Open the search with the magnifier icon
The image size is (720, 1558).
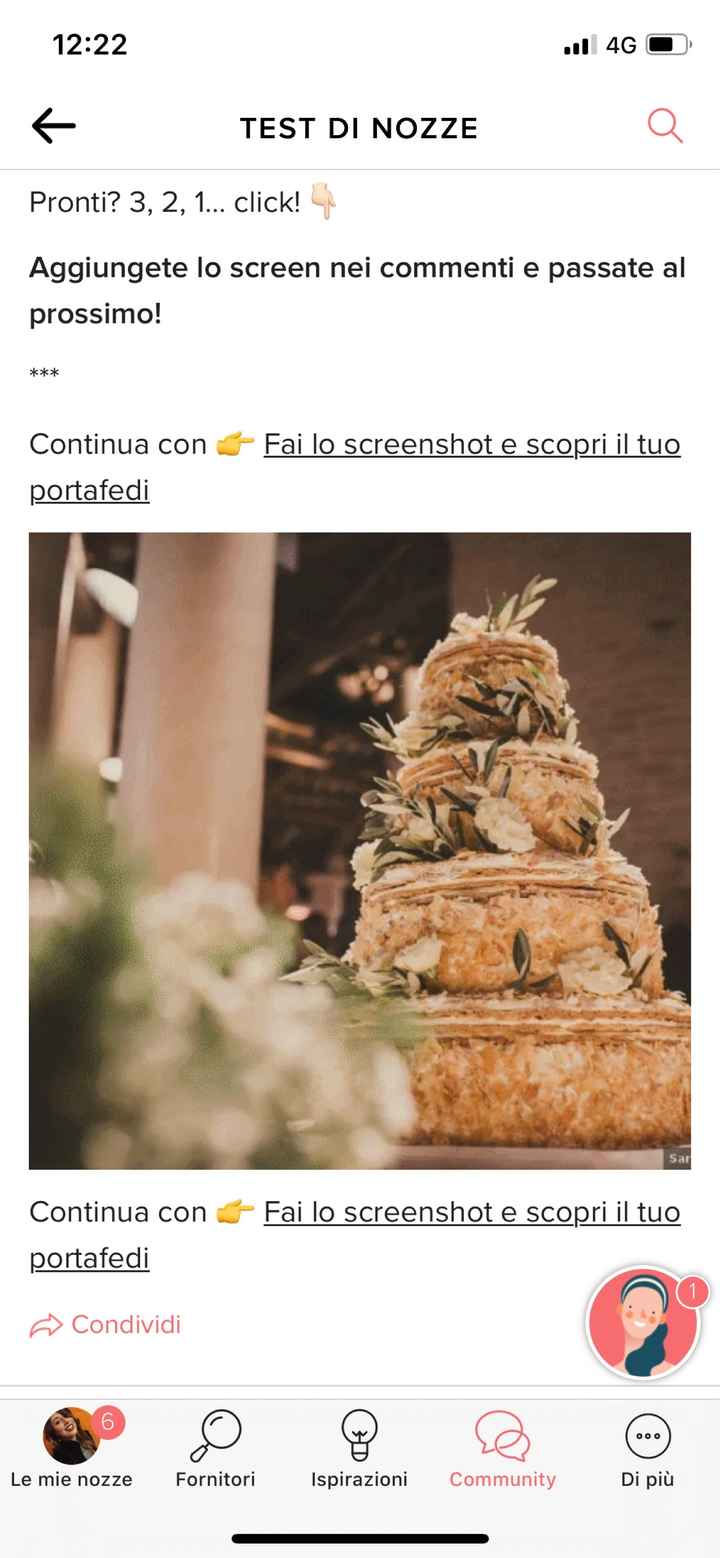(665, 127)
